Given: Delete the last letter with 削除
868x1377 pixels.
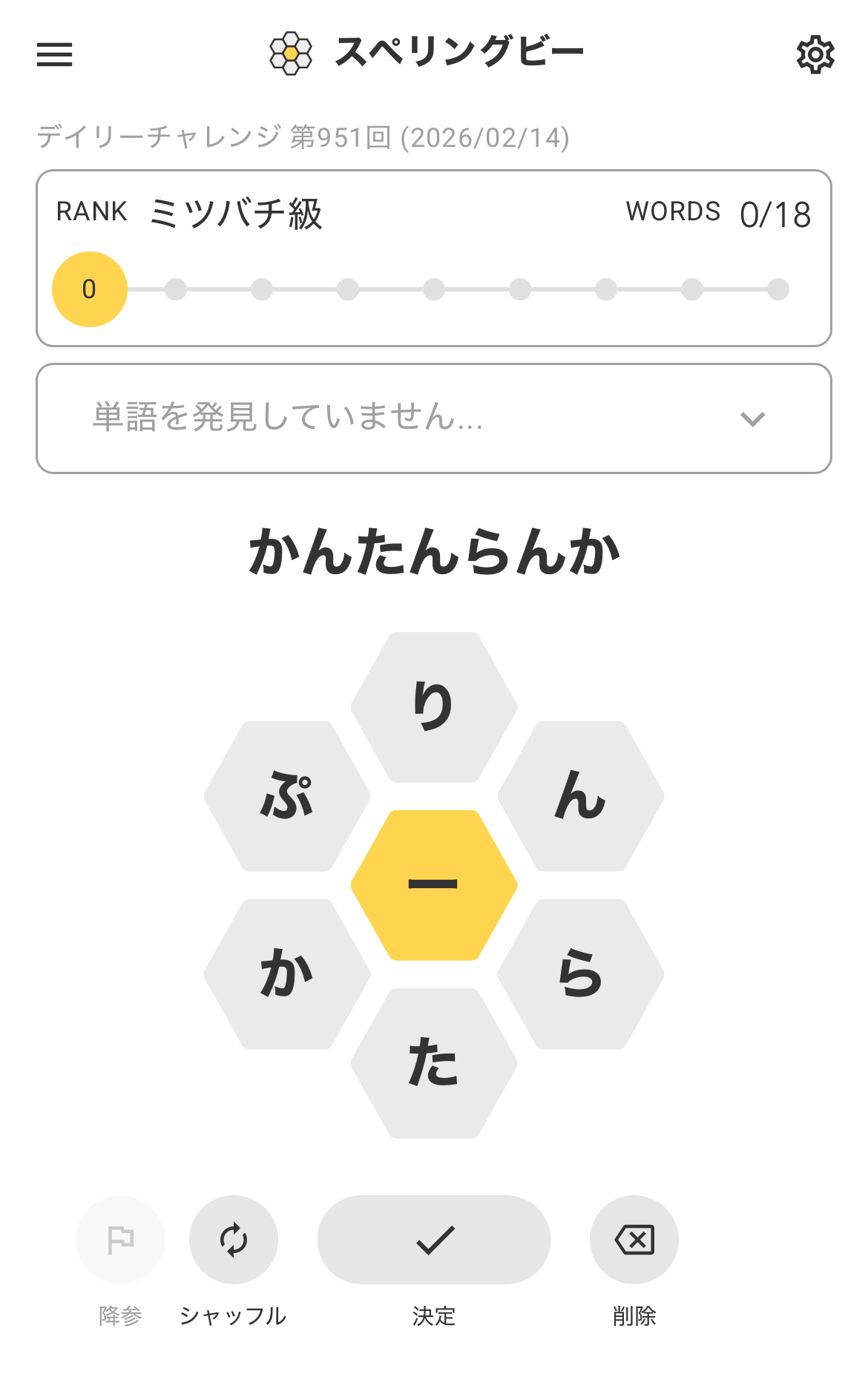Looking at the screenshot, I should 634,1239.
